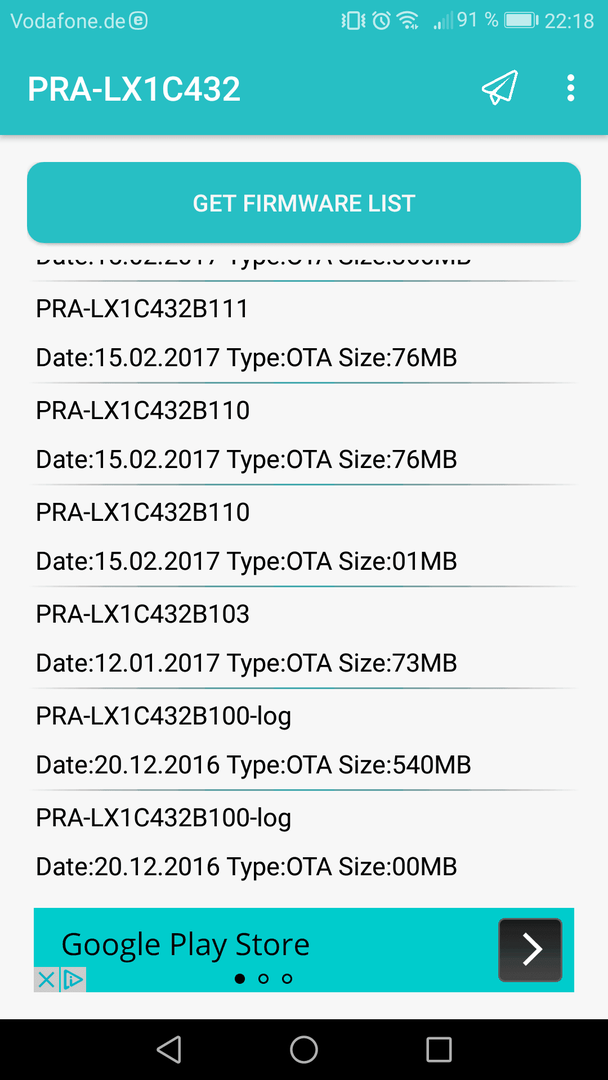Close the ad with the X icon
608x1080 pixels.
pyautogui.click(x=46, y=979)
